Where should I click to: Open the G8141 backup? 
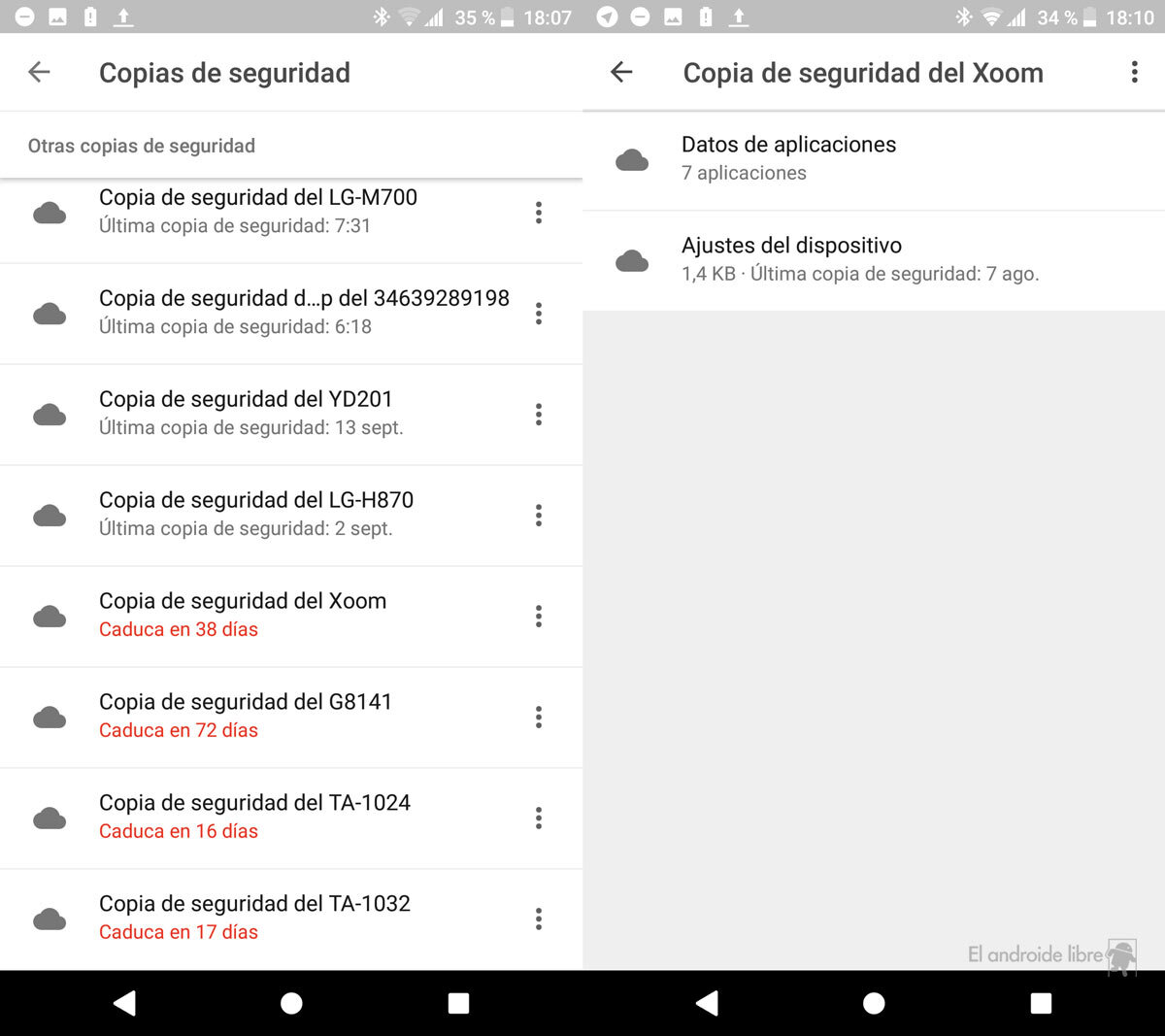245,717
